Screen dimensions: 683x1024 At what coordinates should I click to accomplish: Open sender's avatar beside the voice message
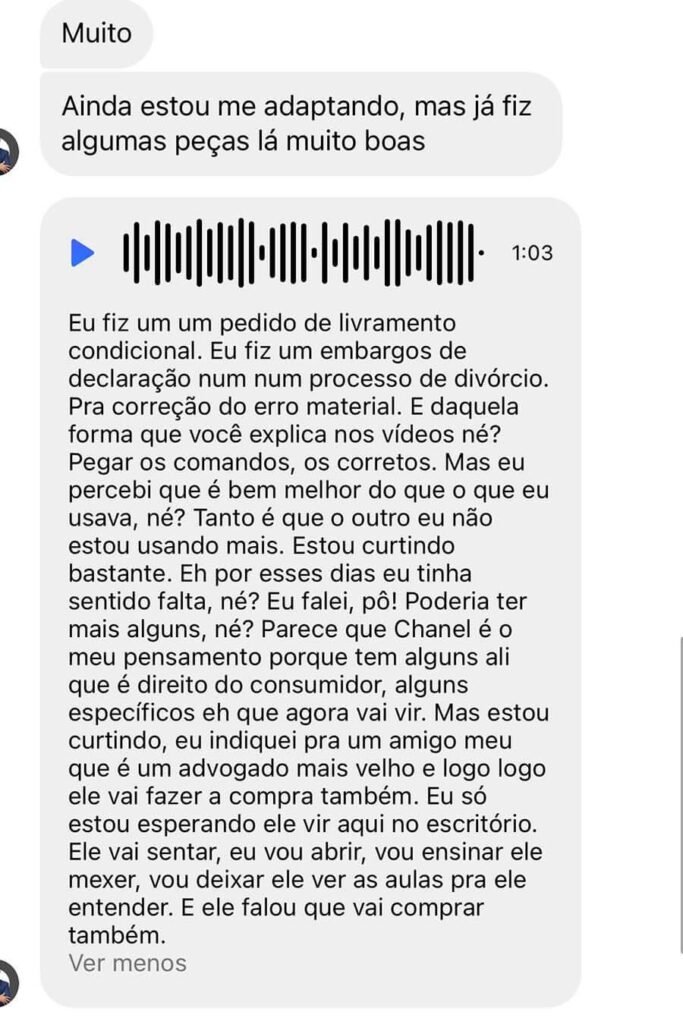7,981
